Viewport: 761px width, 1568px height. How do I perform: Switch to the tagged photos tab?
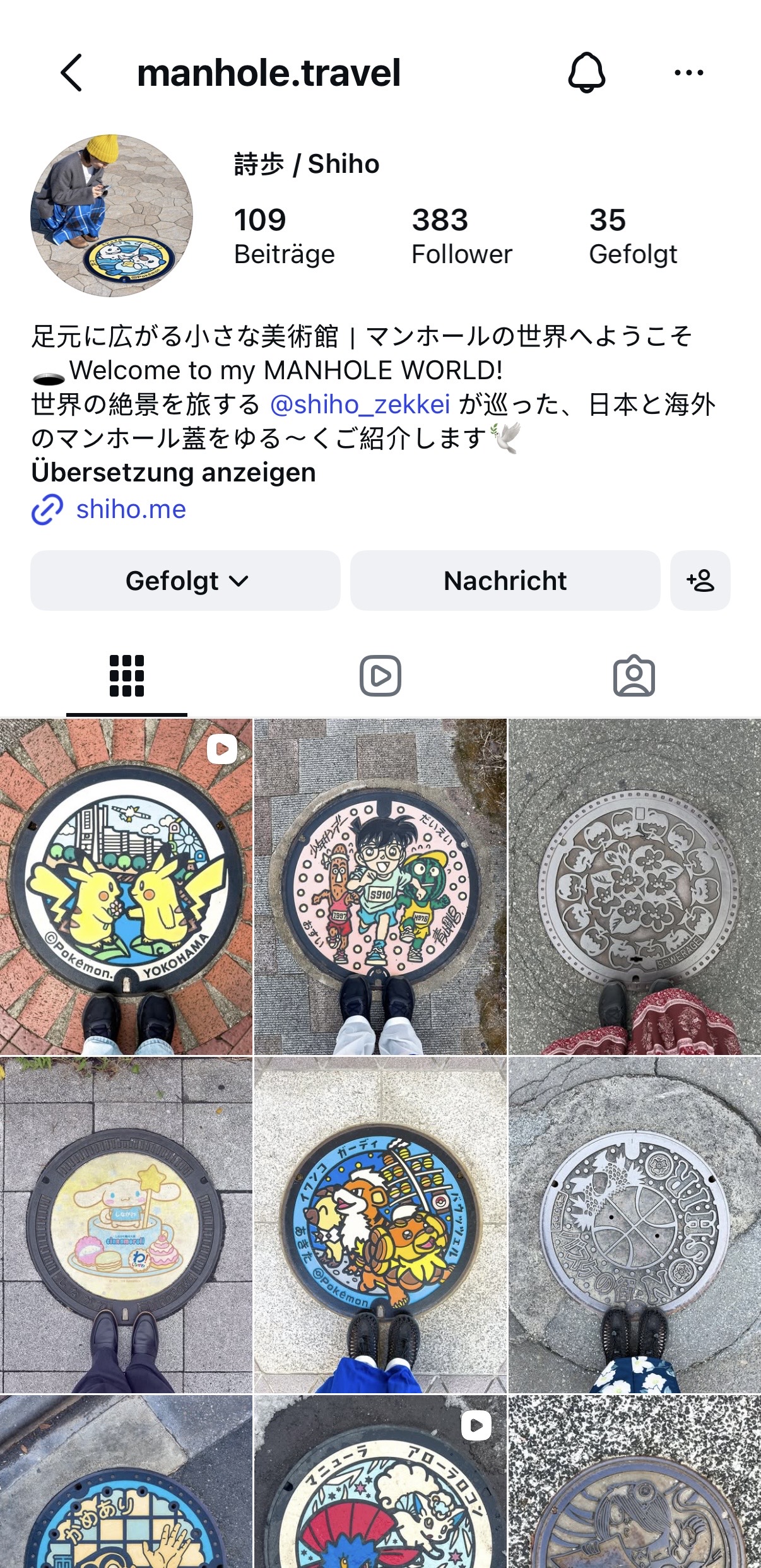634,676
